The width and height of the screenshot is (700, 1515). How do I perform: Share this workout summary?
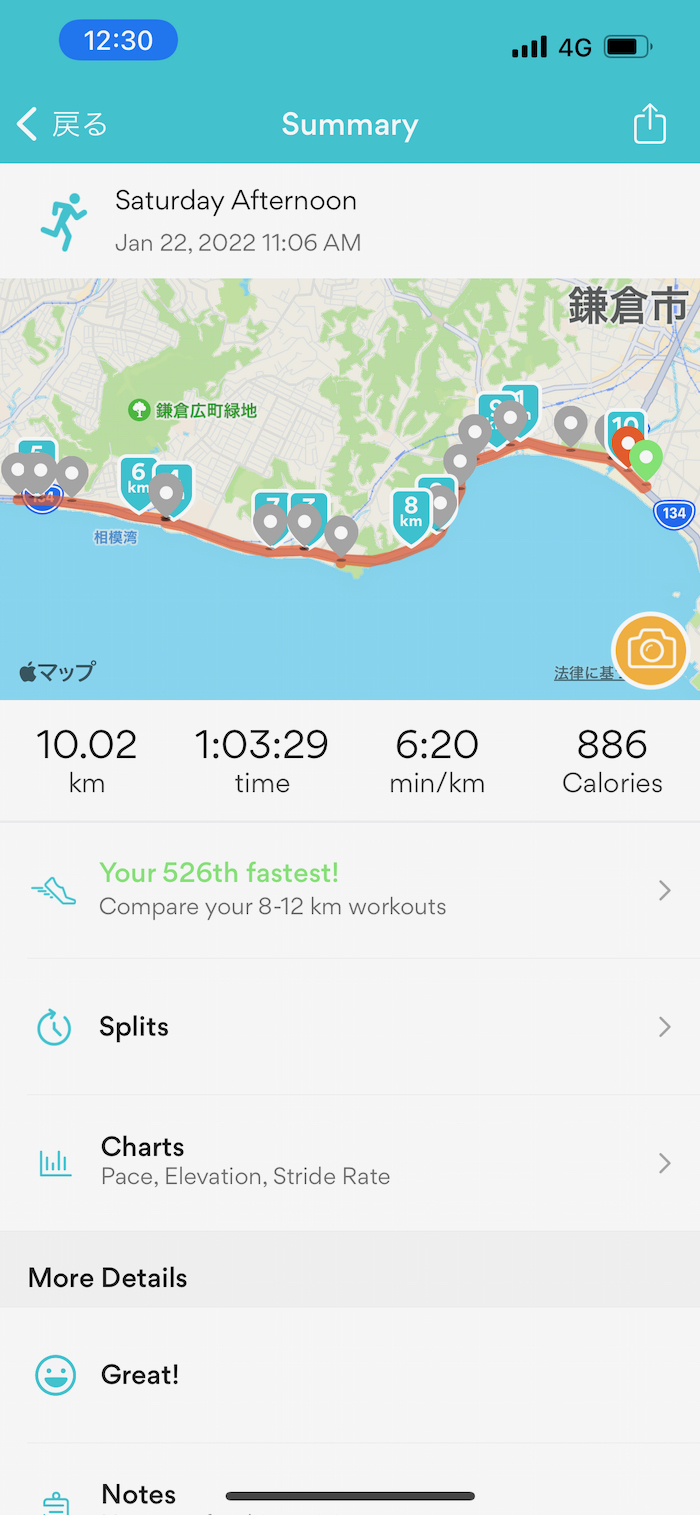pyautogui.click(x=649, y=125)
